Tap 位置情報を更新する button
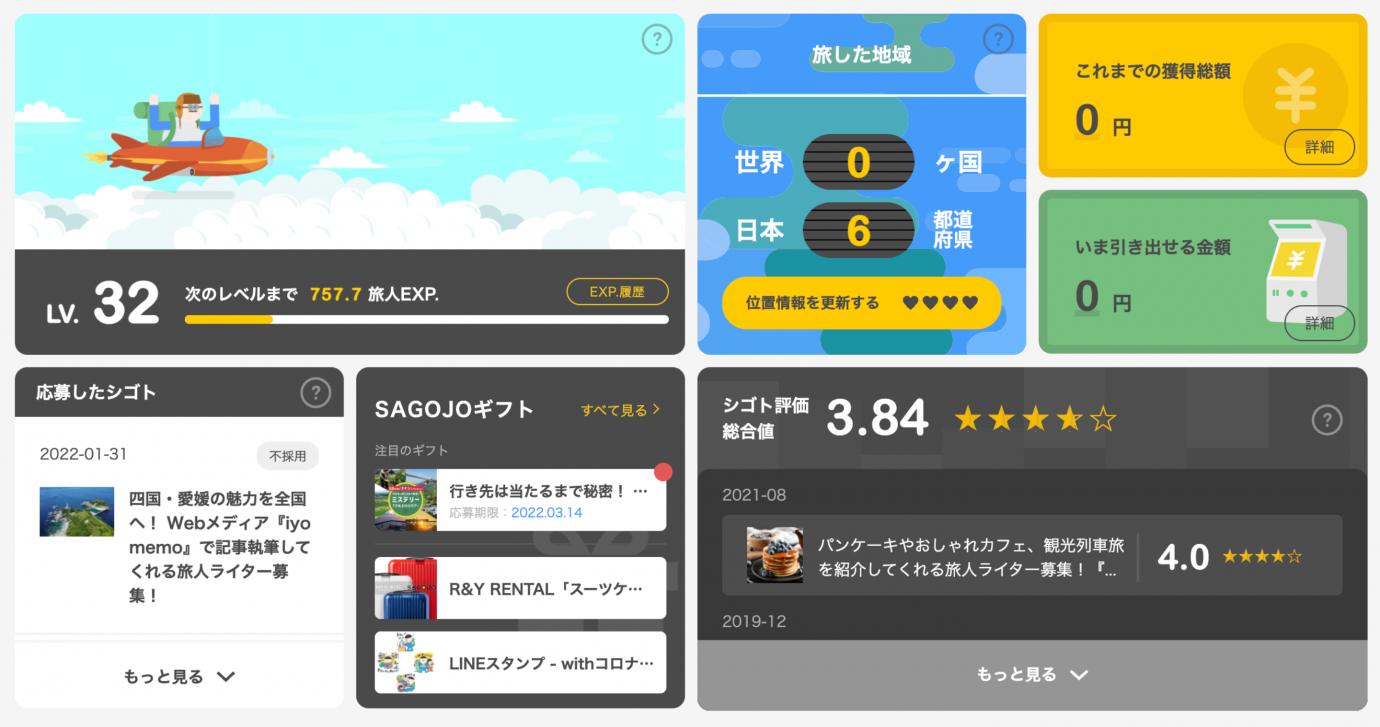1380x727 pixels. click(x=861, y=303)
